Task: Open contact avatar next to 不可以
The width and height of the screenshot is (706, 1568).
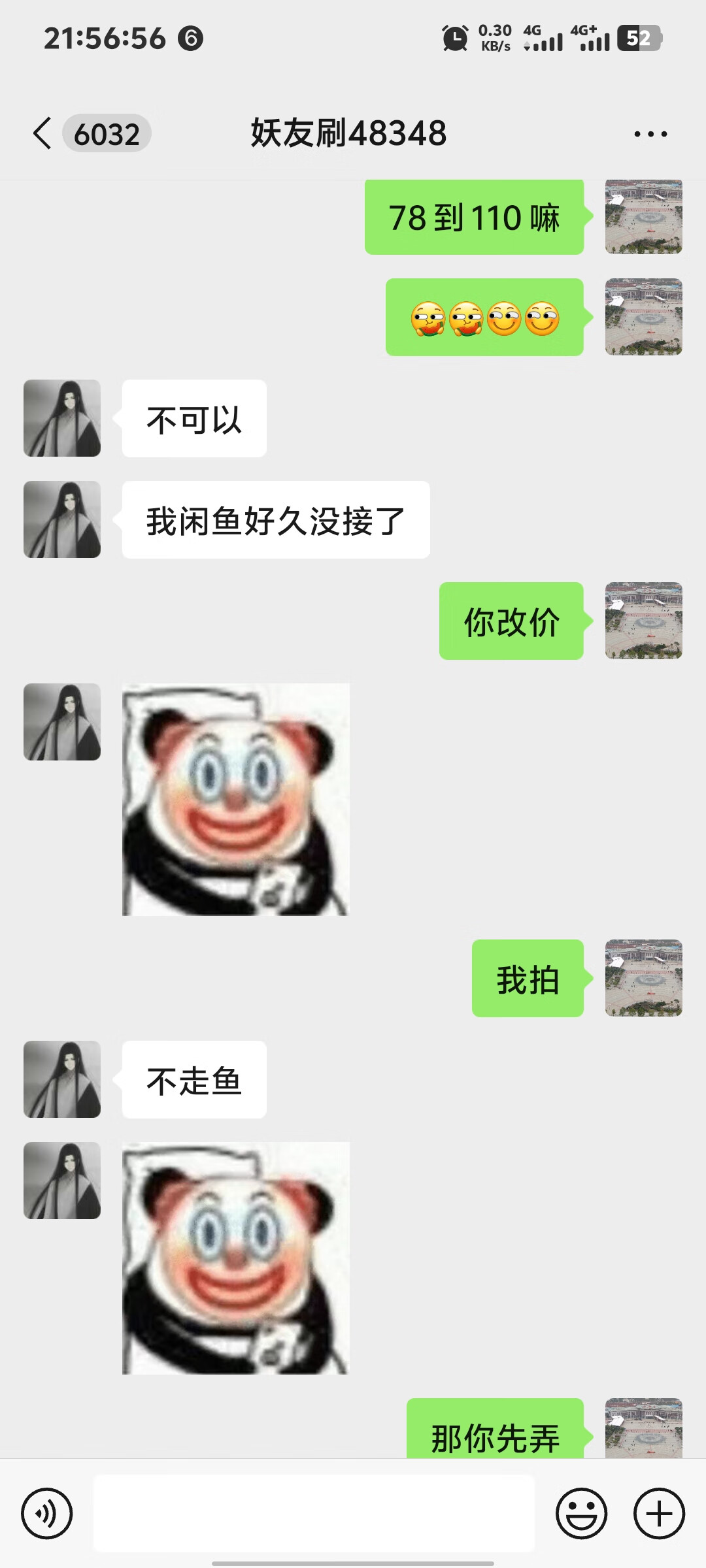Action: point(62,418)
